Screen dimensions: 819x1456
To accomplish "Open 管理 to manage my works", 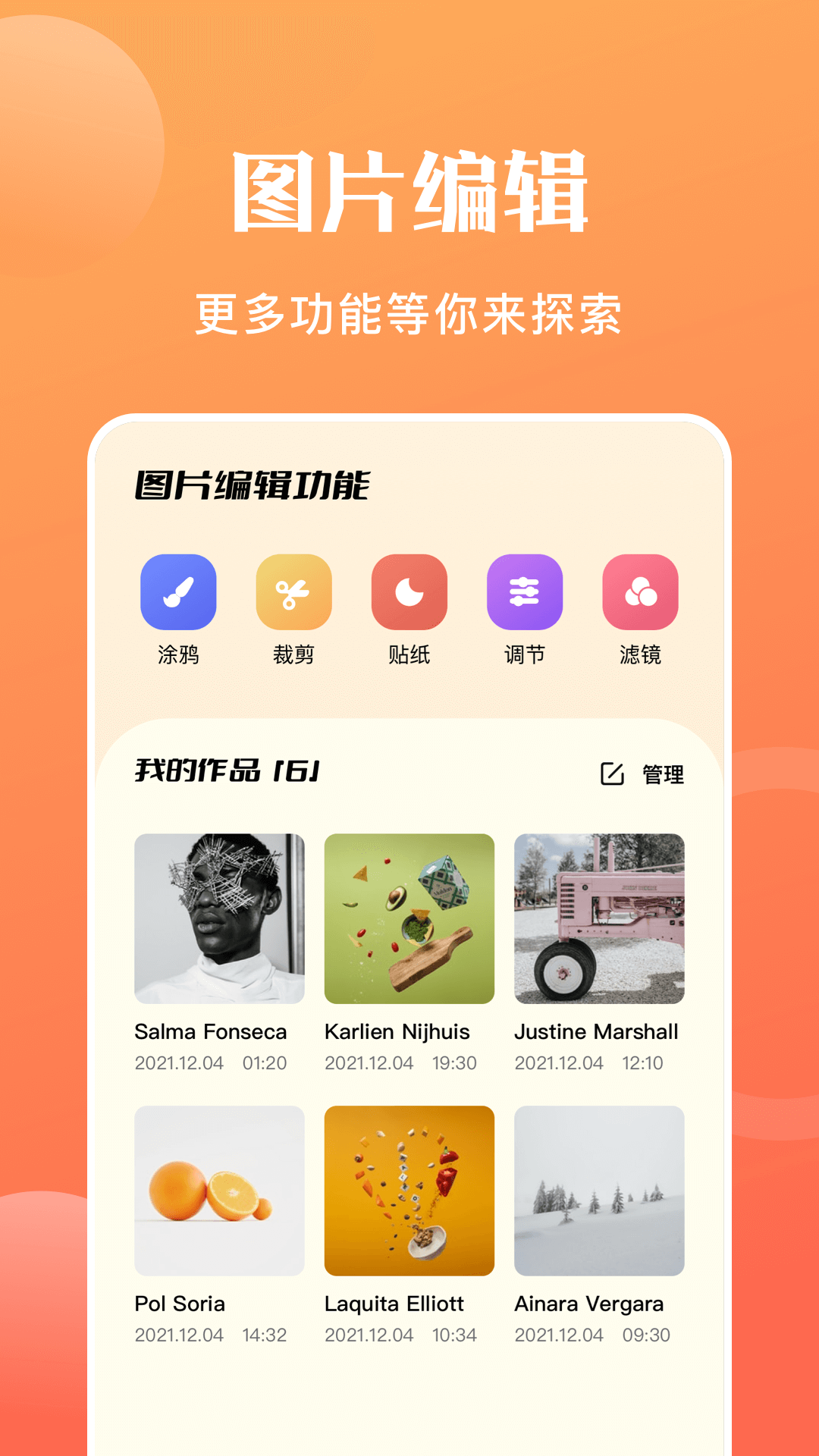I will [x=661, y=775].
